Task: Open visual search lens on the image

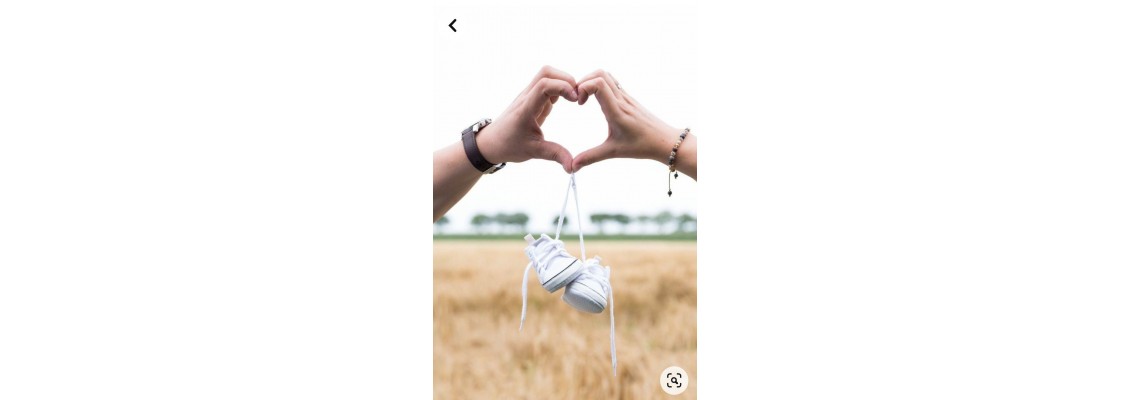Action: (674, 380)
